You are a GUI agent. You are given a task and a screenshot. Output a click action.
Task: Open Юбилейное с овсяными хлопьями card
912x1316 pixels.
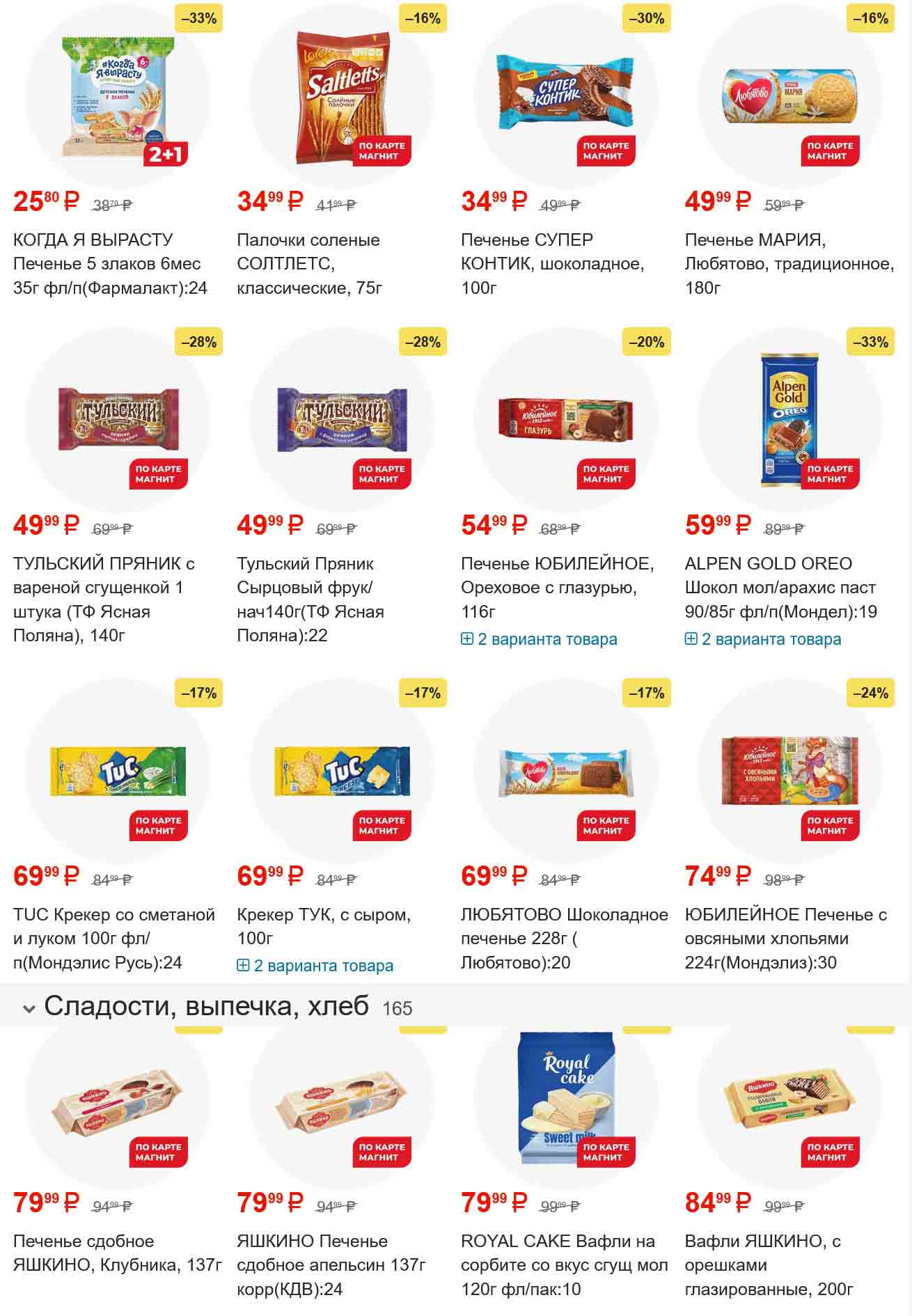[x=789, y=771]
